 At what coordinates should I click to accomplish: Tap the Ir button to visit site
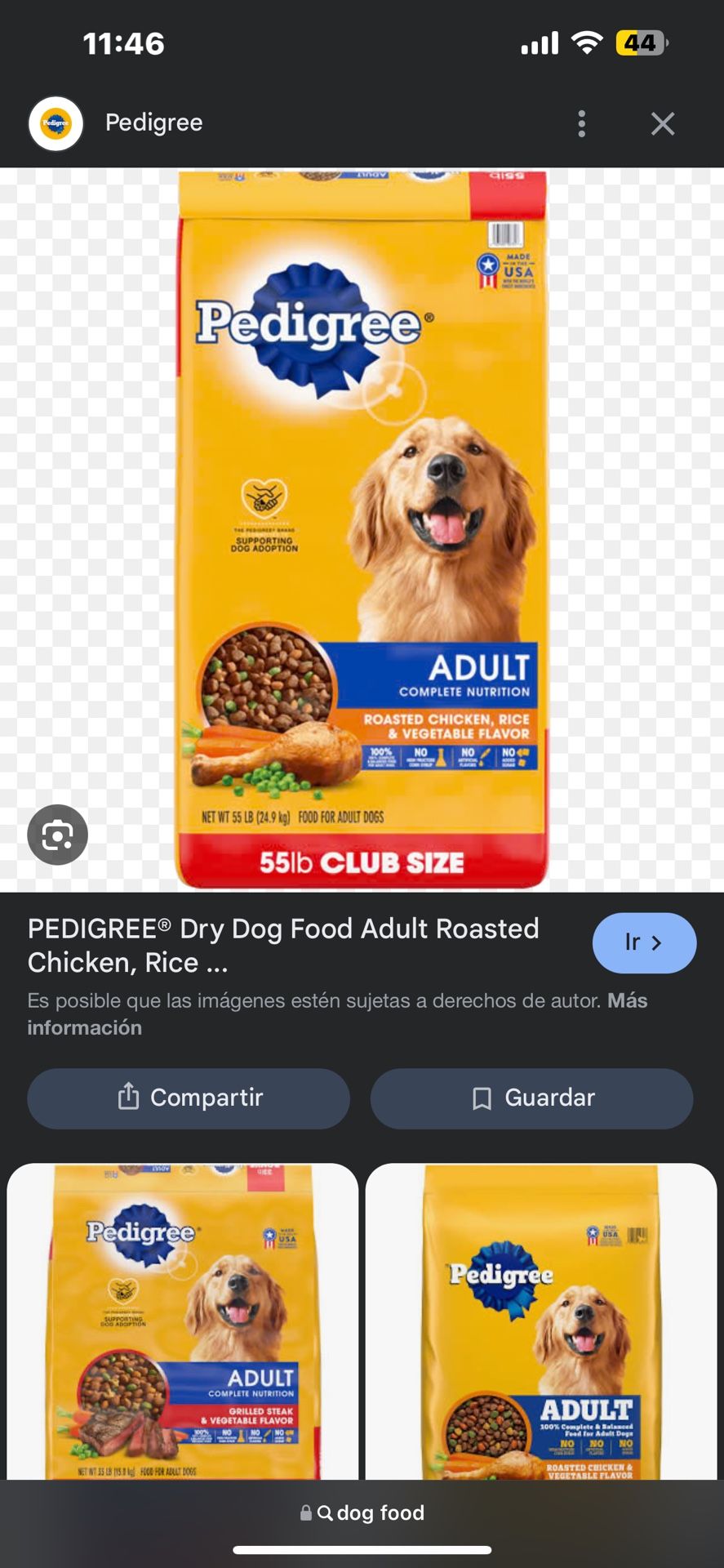coord(644,942)
